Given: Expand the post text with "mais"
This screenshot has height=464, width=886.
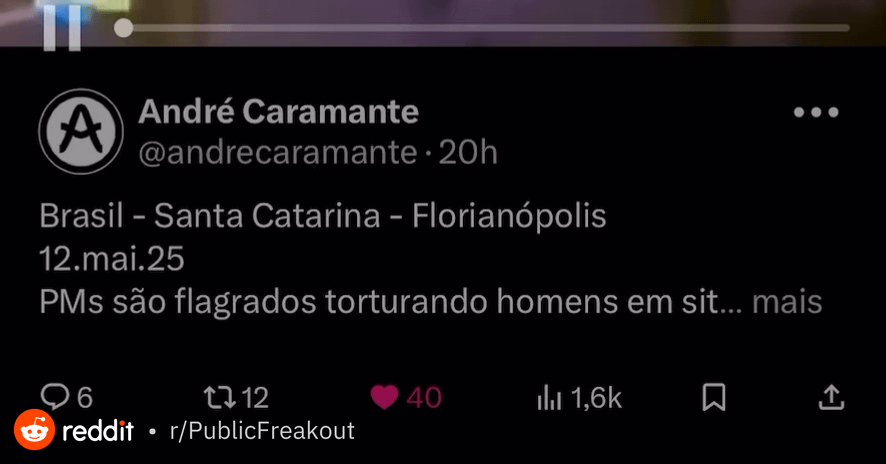Looking at the screenshot, I should tap(786, 301).
